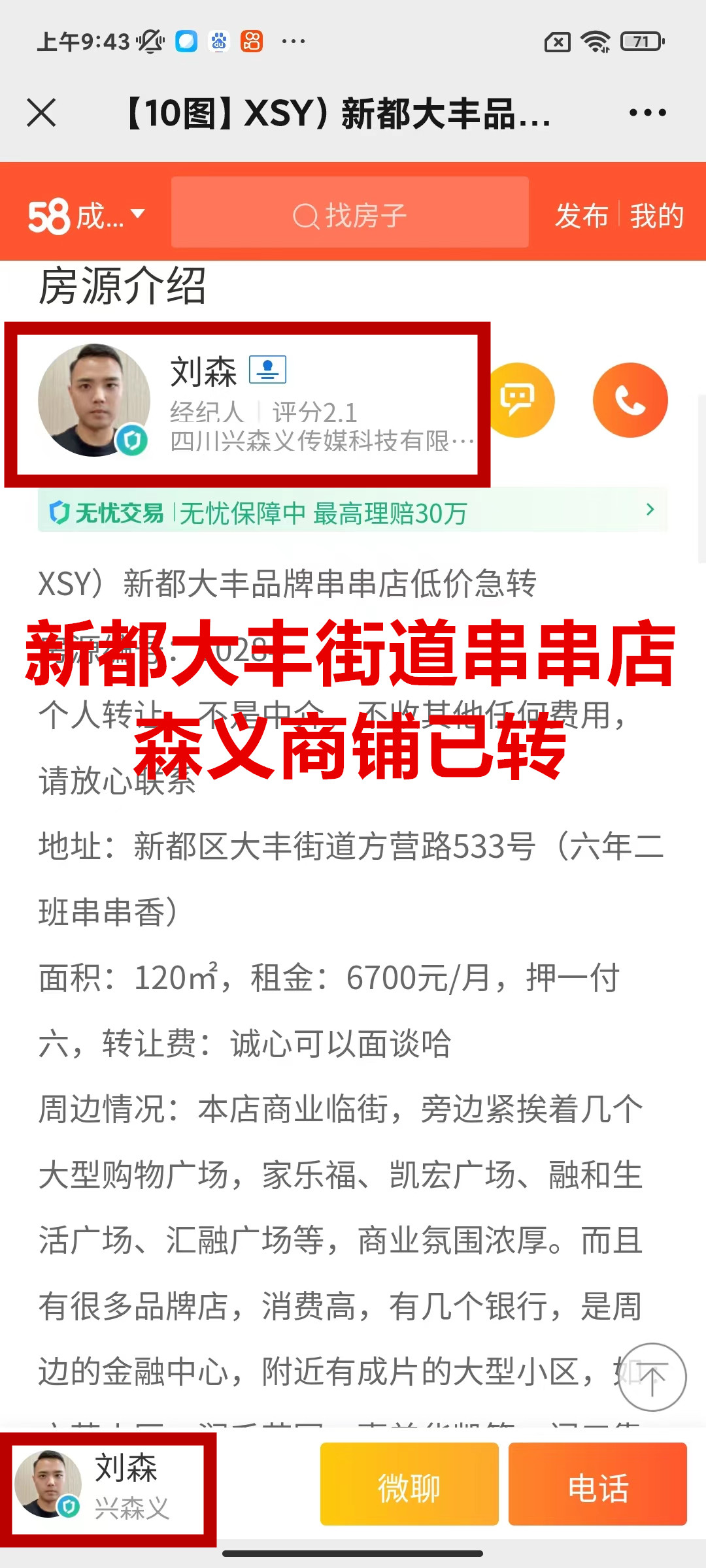This screenshot has height=1568, width=706.
Task: Open the 58 city selector dropdown
Action: pos(86,215)
